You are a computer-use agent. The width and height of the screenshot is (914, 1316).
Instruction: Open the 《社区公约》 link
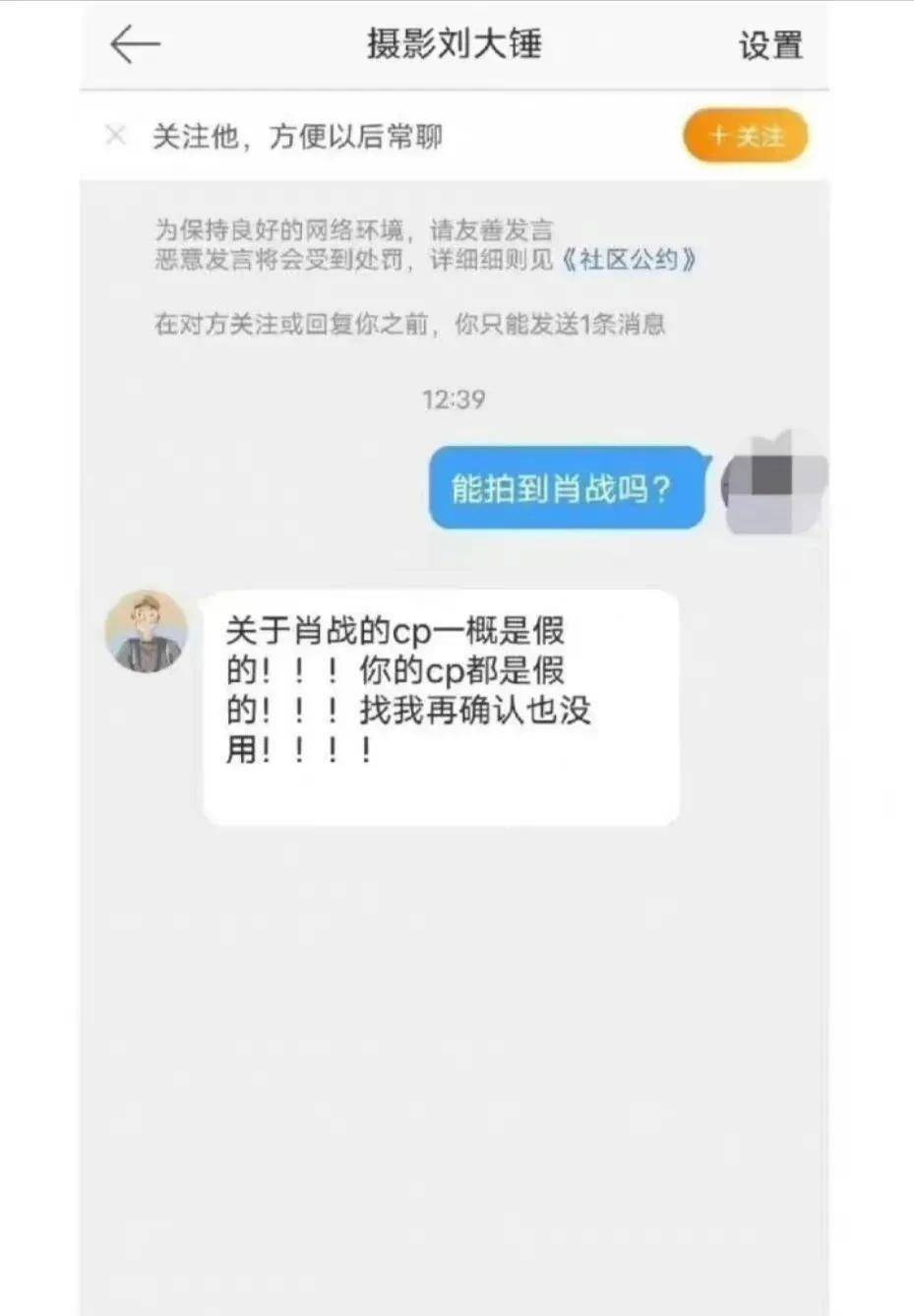pyautogui.click(x=631, y=260)
